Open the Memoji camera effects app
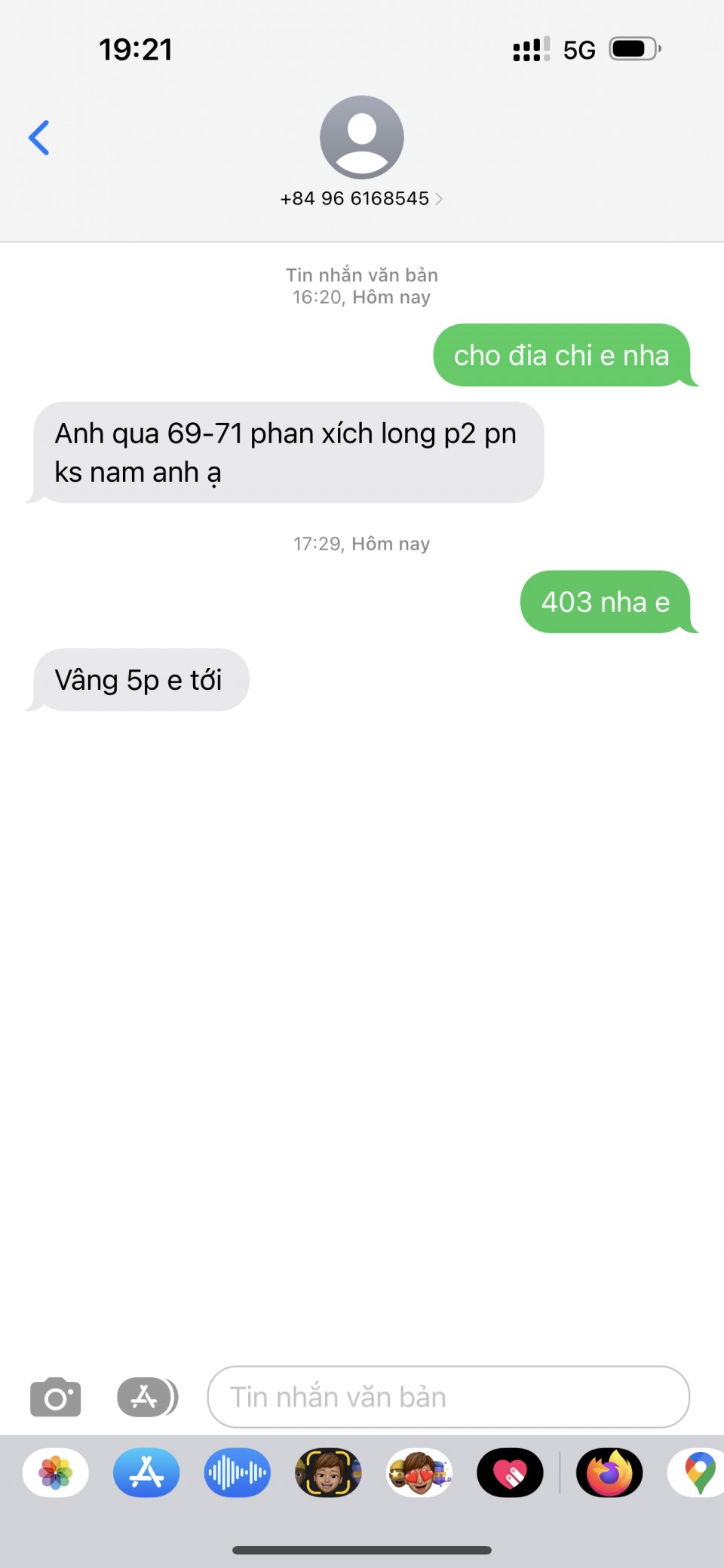724x1568 pixels. pos(328,1472)
